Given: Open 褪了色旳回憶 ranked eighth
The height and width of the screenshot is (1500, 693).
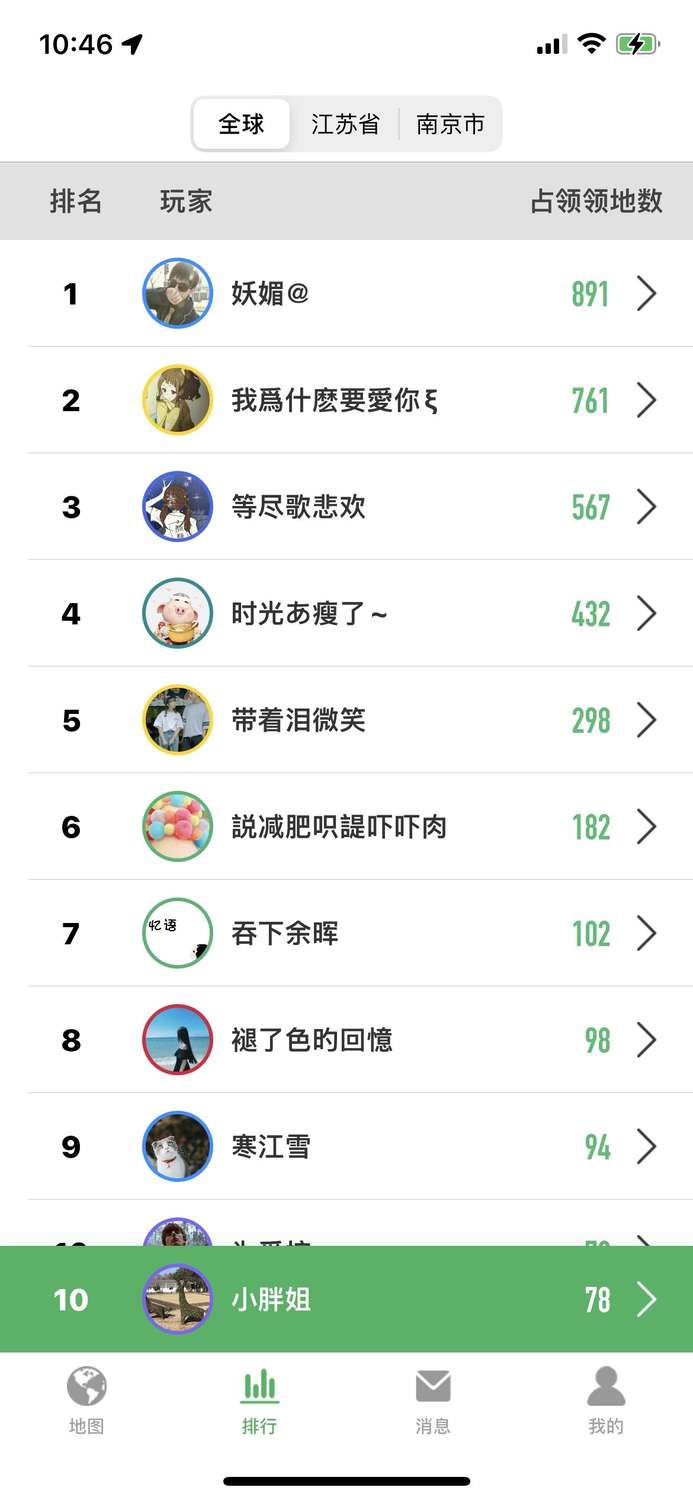Looking at the screenshot, I should [x=360, y=1040].
